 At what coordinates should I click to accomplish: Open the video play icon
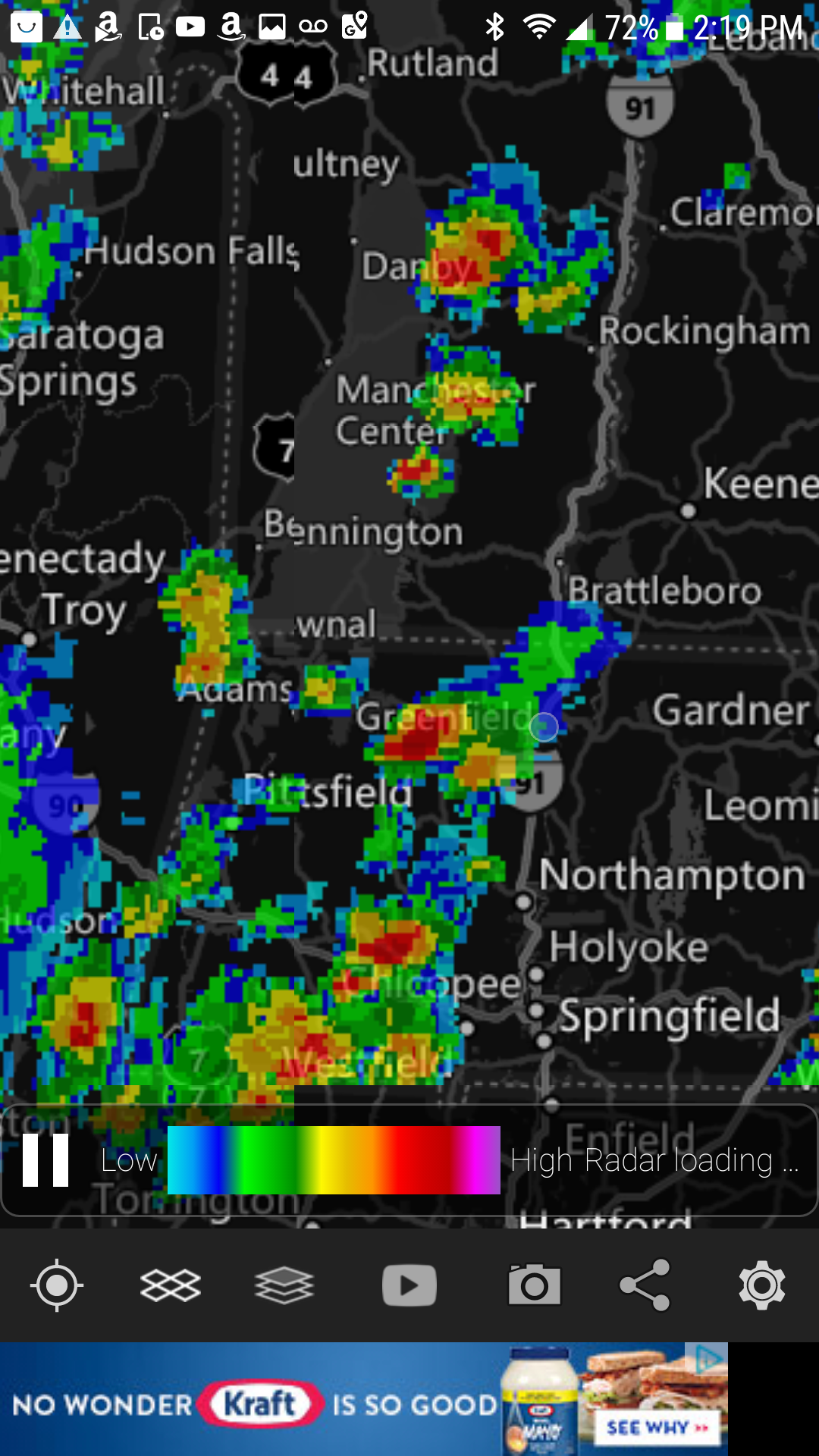409,1285
